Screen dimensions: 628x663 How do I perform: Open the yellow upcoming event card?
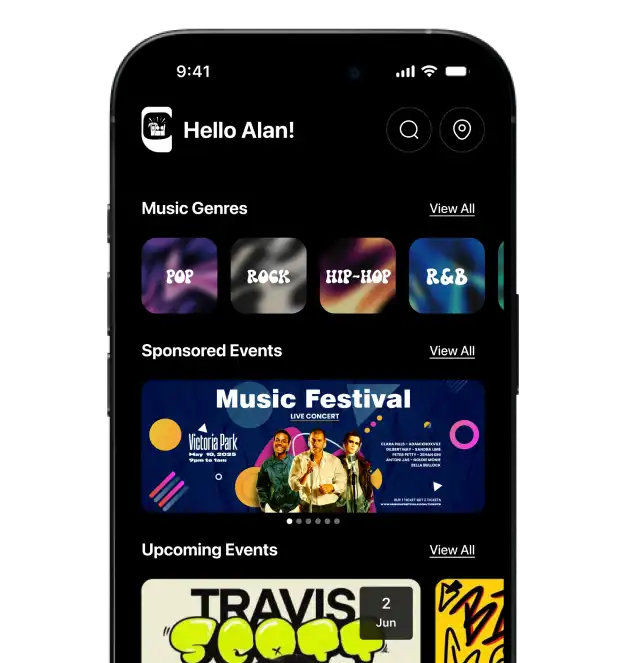click(469, 620)
